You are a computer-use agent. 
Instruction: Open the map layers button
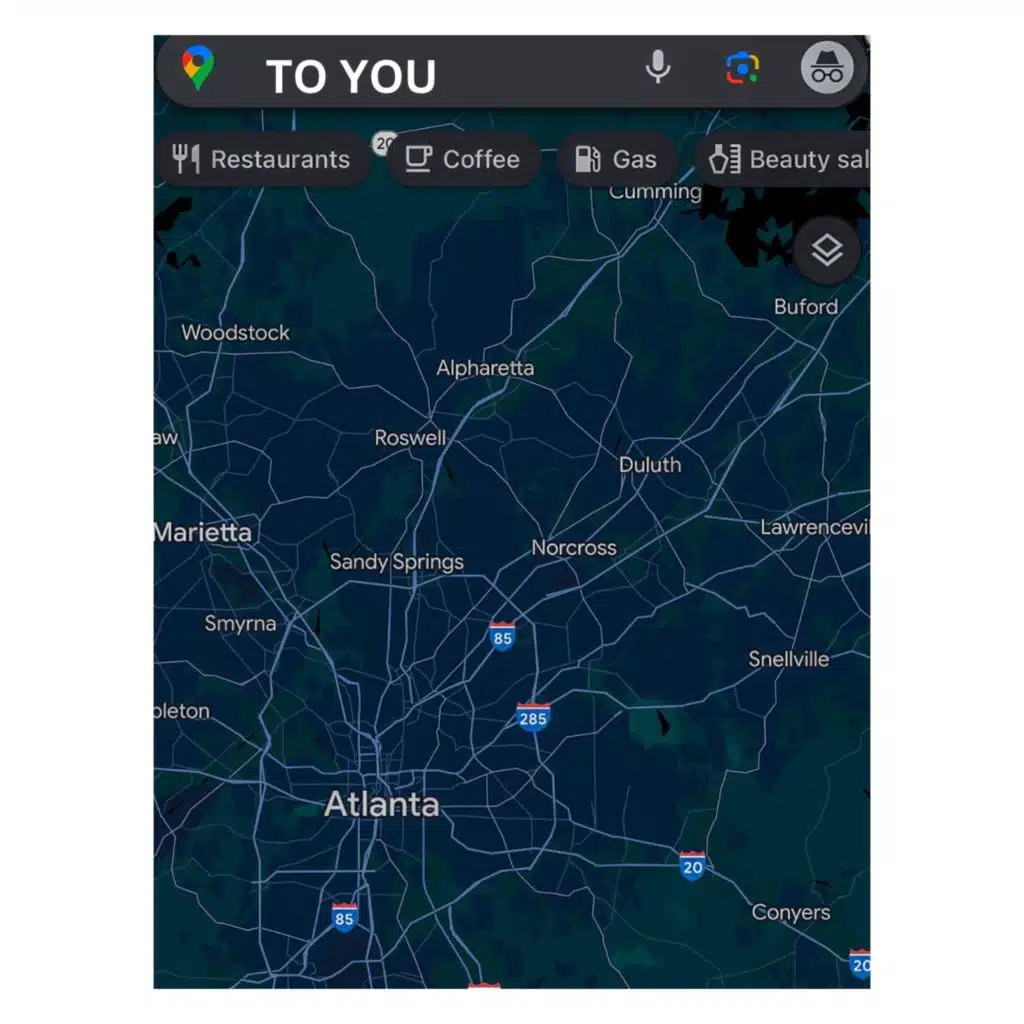pos(827,251)
